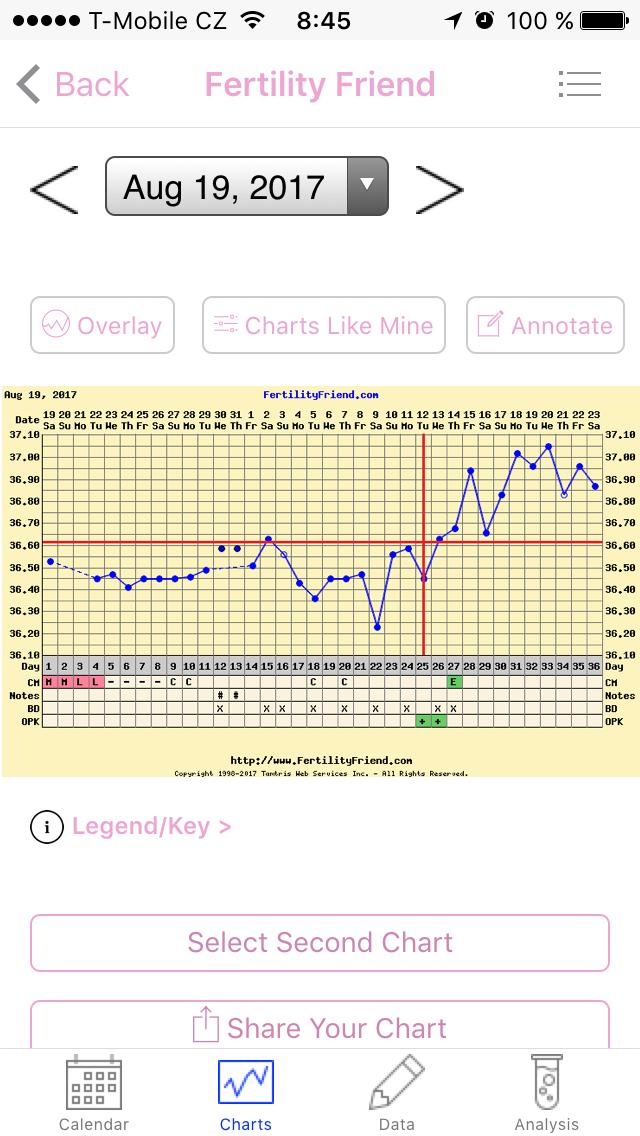Switch to the Calendar tab

[x=94, y=1094]
